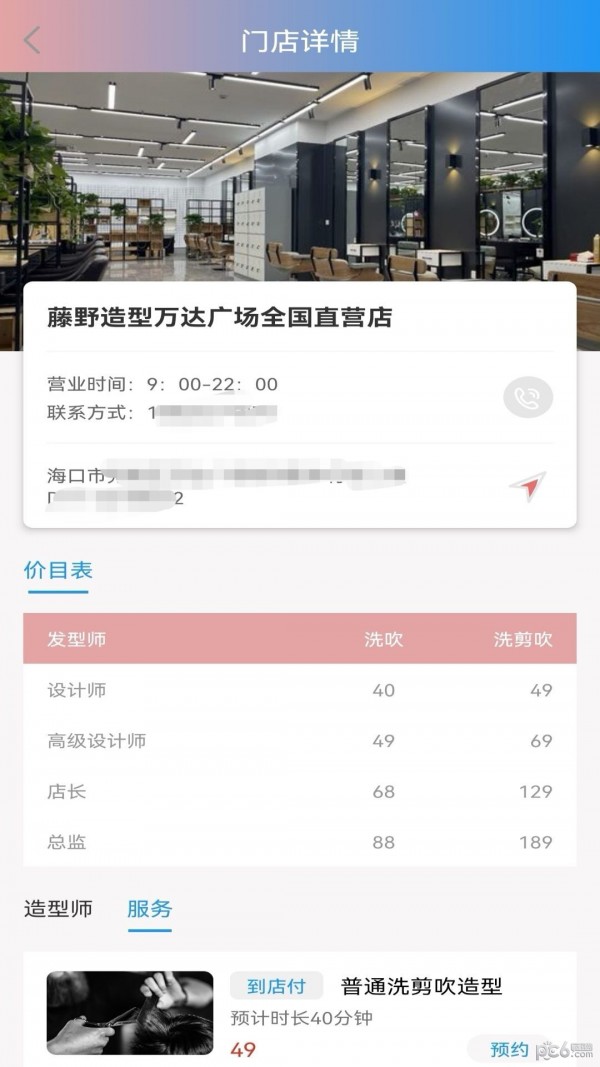This screenshot has width=600, height=1067.
Task: Open navigation to the store address
Action: 527,486
